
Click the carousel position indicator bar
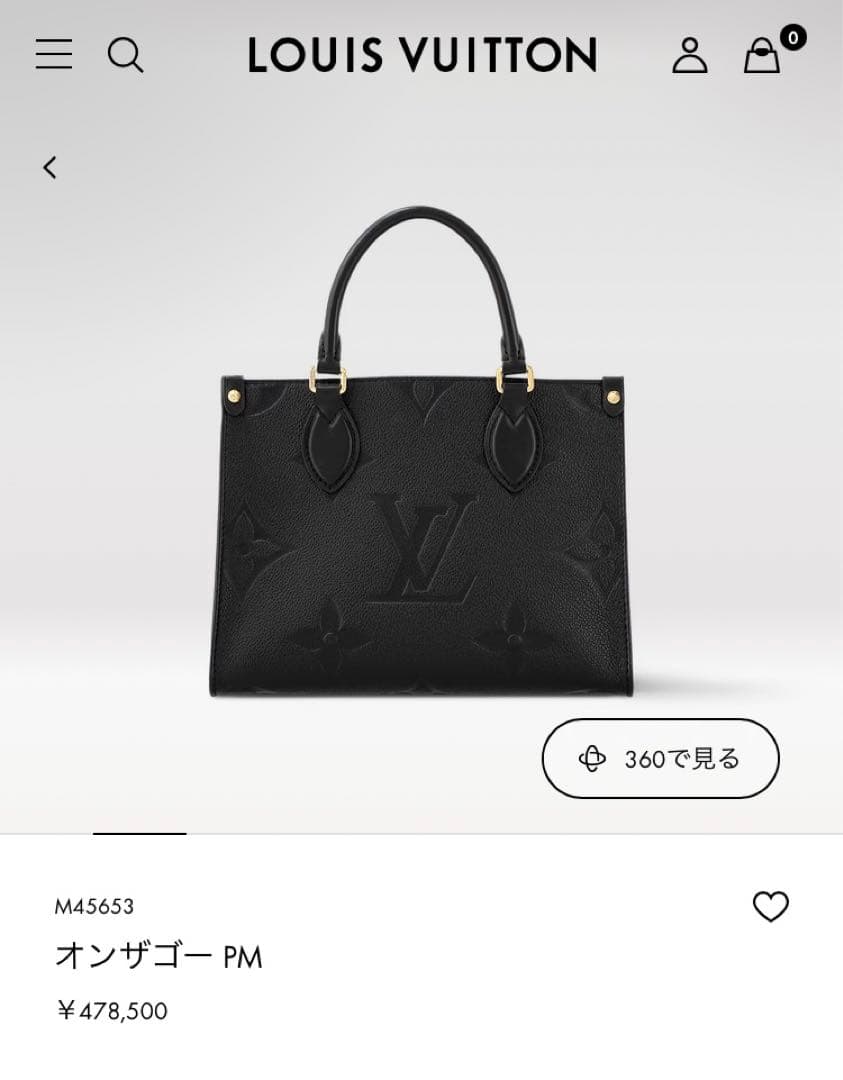(138, 833)
